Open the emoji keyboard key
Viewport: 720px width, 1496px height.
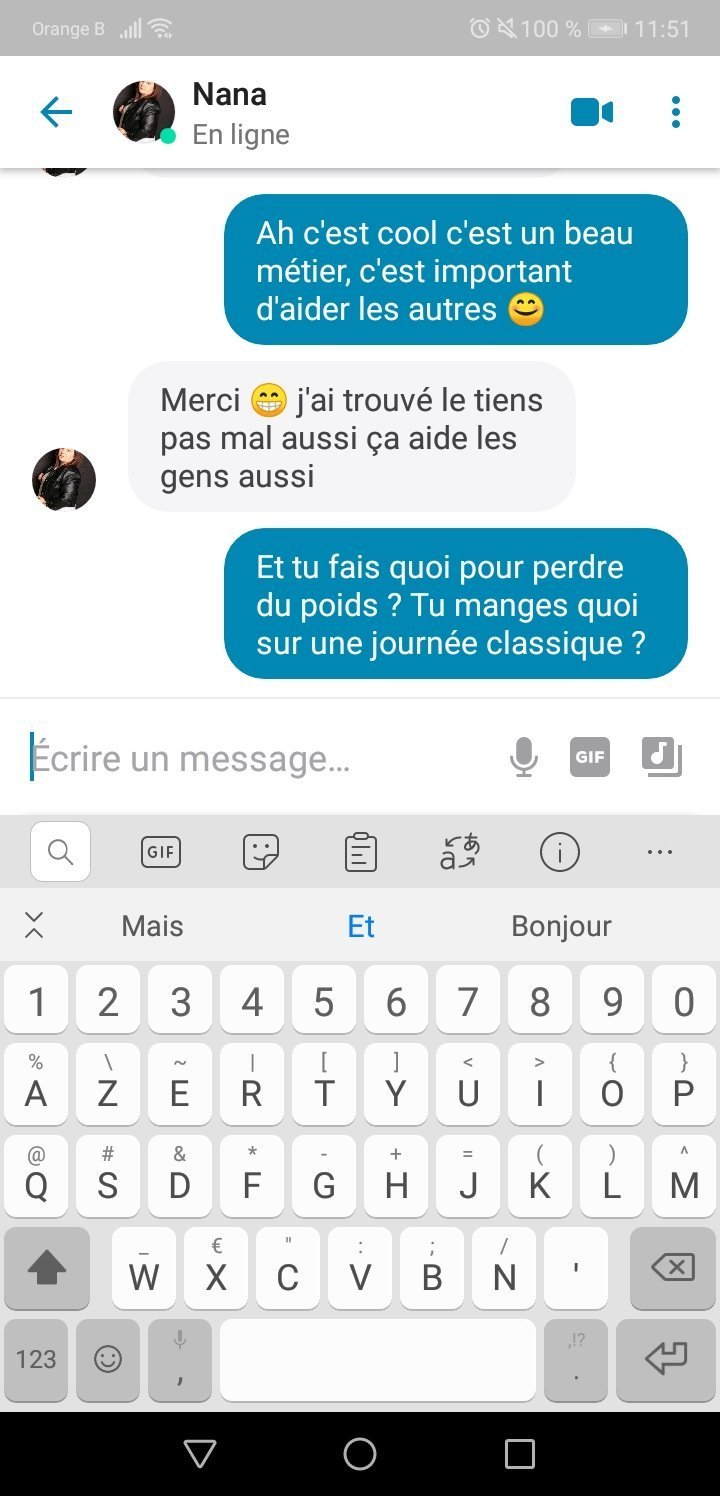click(107, 1359)
